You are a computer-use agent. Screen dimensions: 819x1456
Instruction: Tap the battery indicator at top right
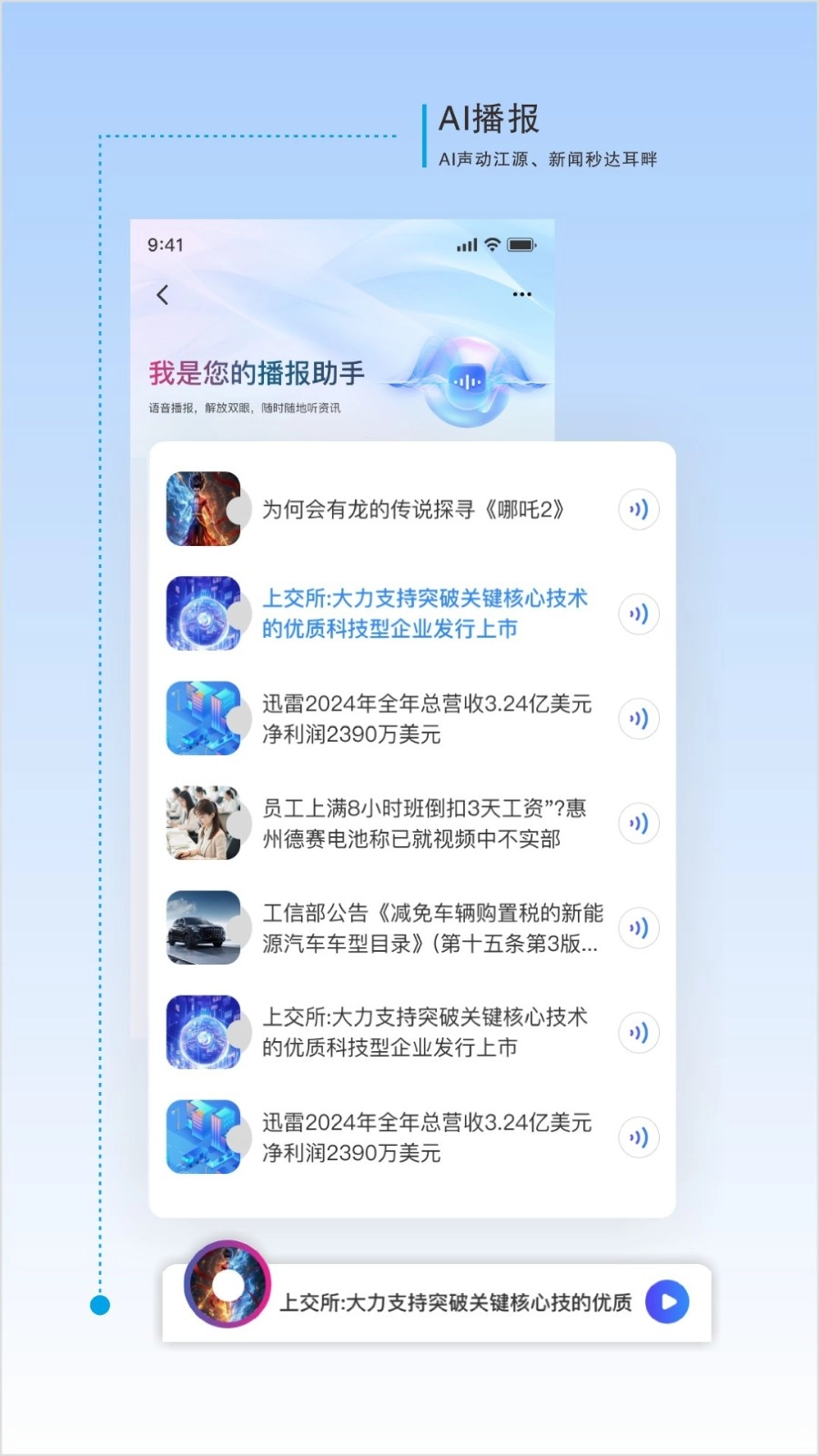[522, 244]
